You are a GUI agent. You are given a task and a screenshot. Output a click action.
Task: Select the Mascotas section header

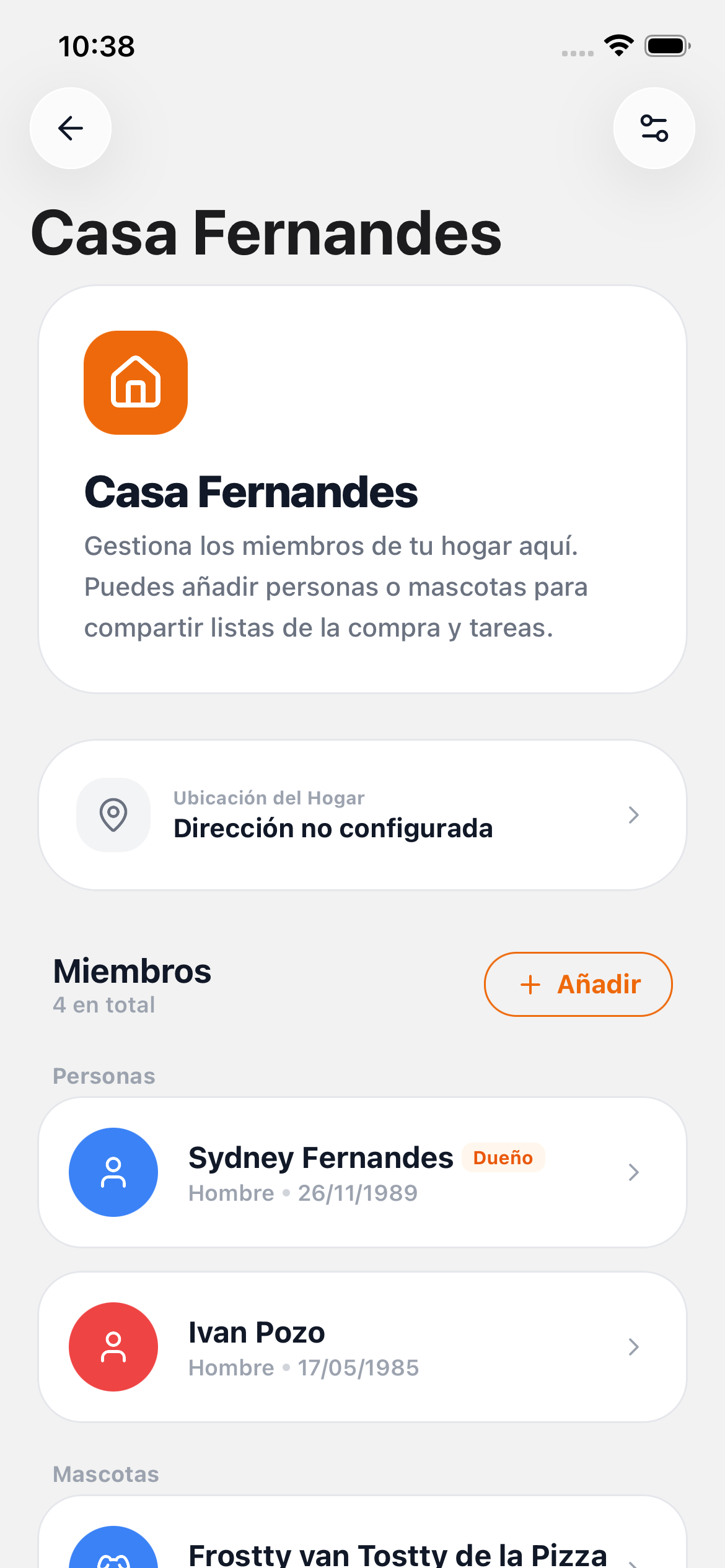105,1474
